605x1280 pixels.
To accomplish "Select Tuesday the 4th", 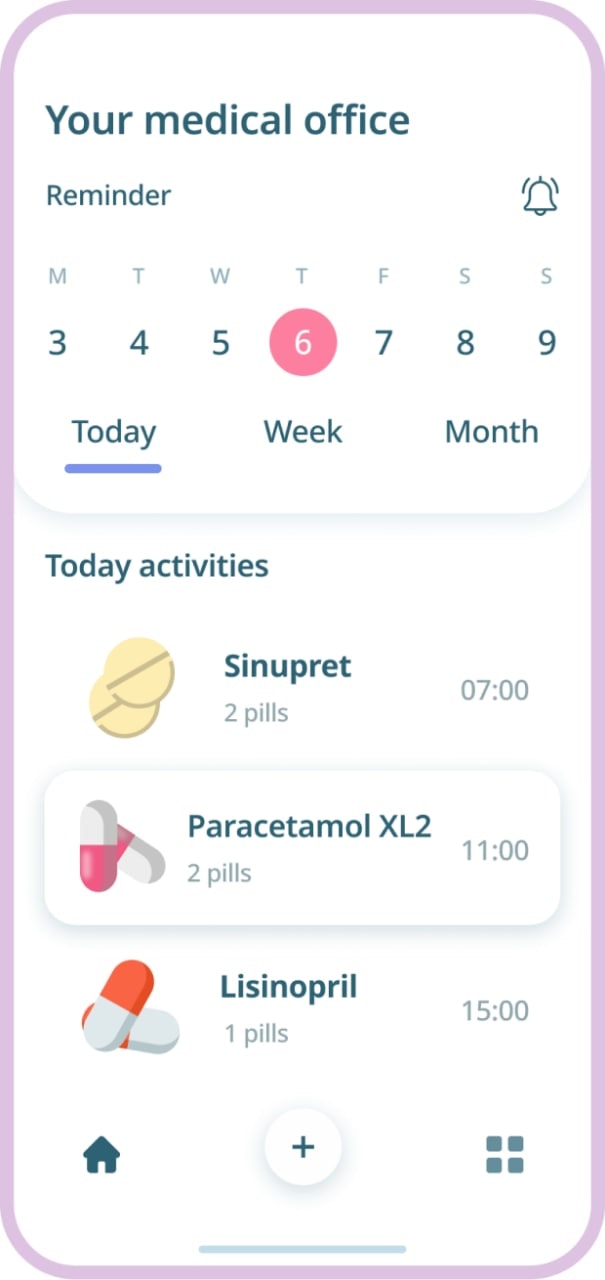I will [x=139, y=343].
